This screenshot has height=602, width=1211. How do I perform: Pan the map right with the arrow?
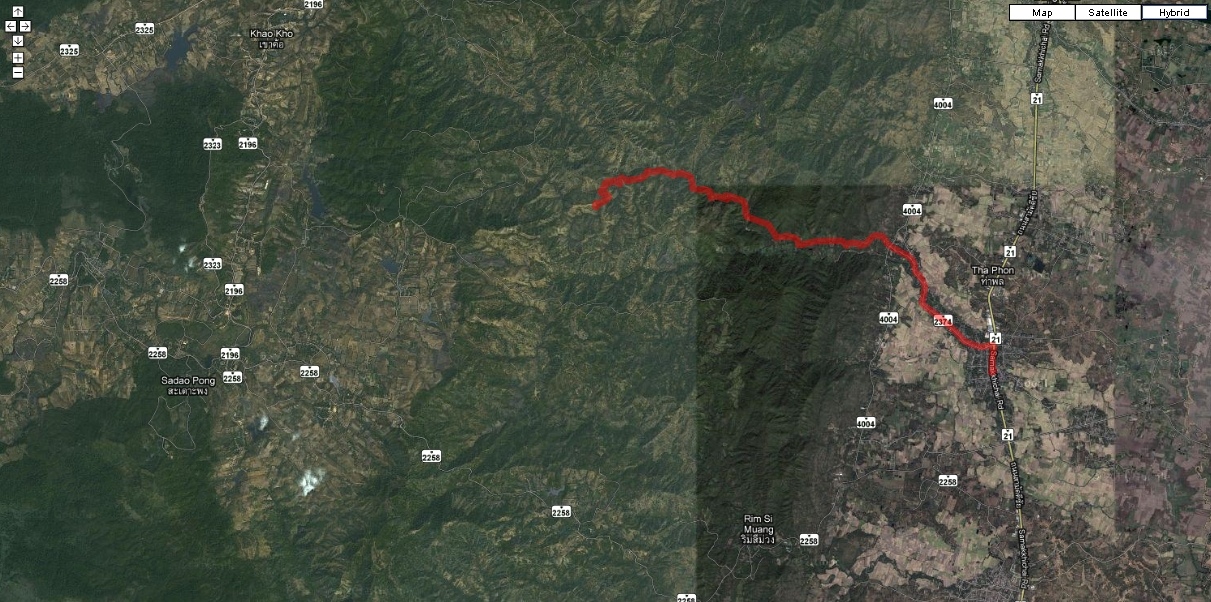[x=25, y=26]
